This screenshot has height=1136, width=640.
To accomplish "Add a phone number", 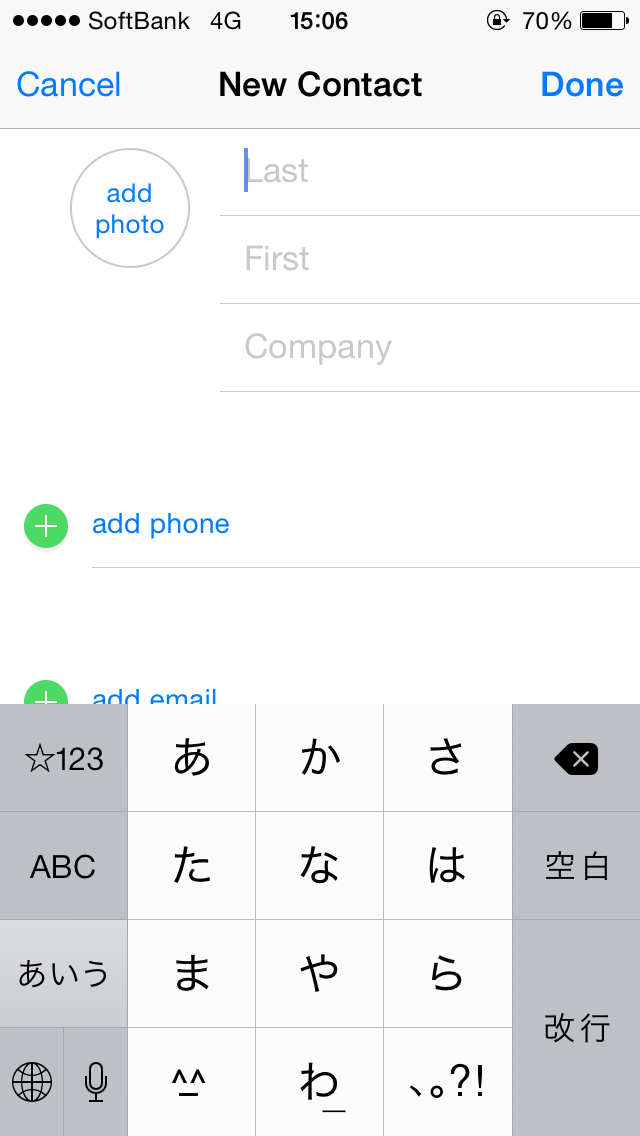I will click(160, 525).
